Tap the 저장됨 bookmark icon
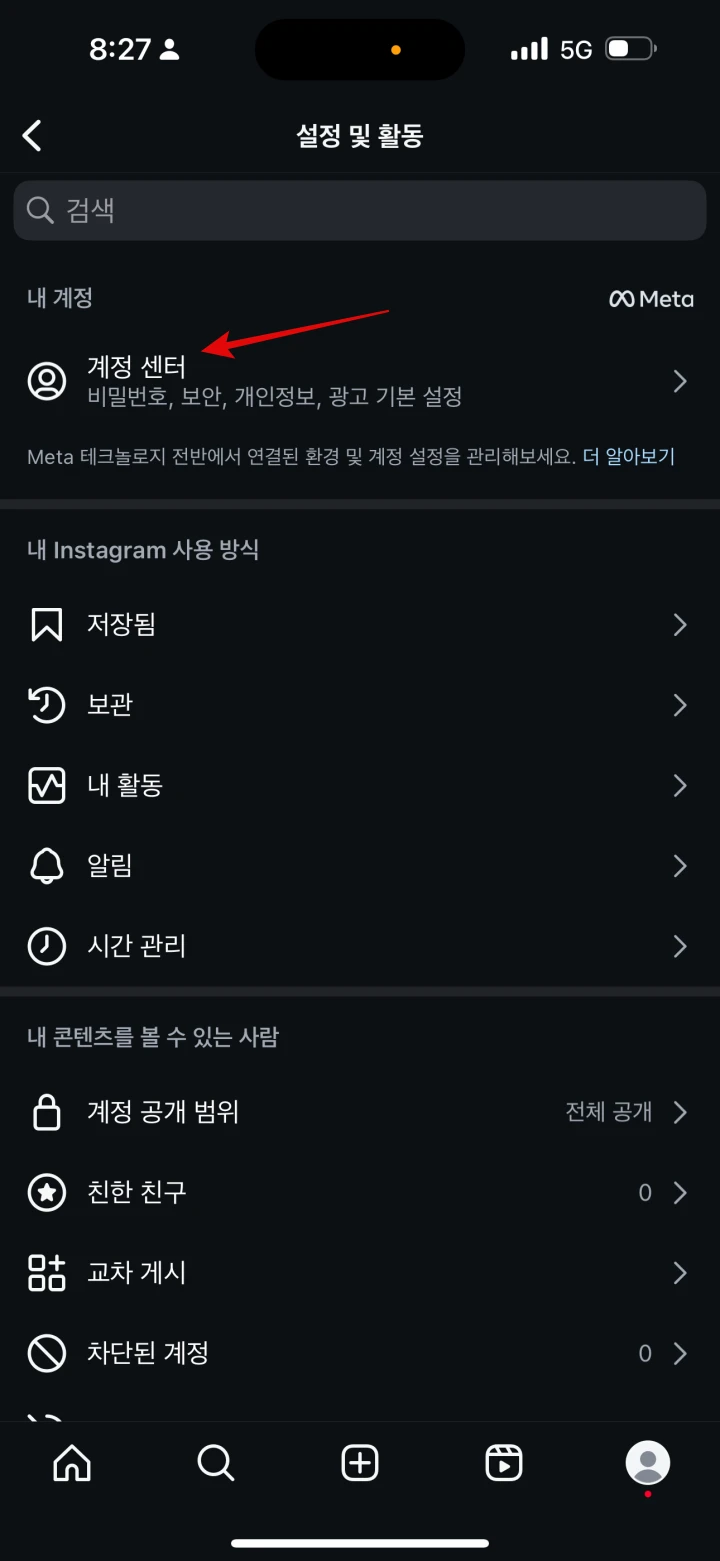Screen dimensions: 720x1561 coord(46,624)
